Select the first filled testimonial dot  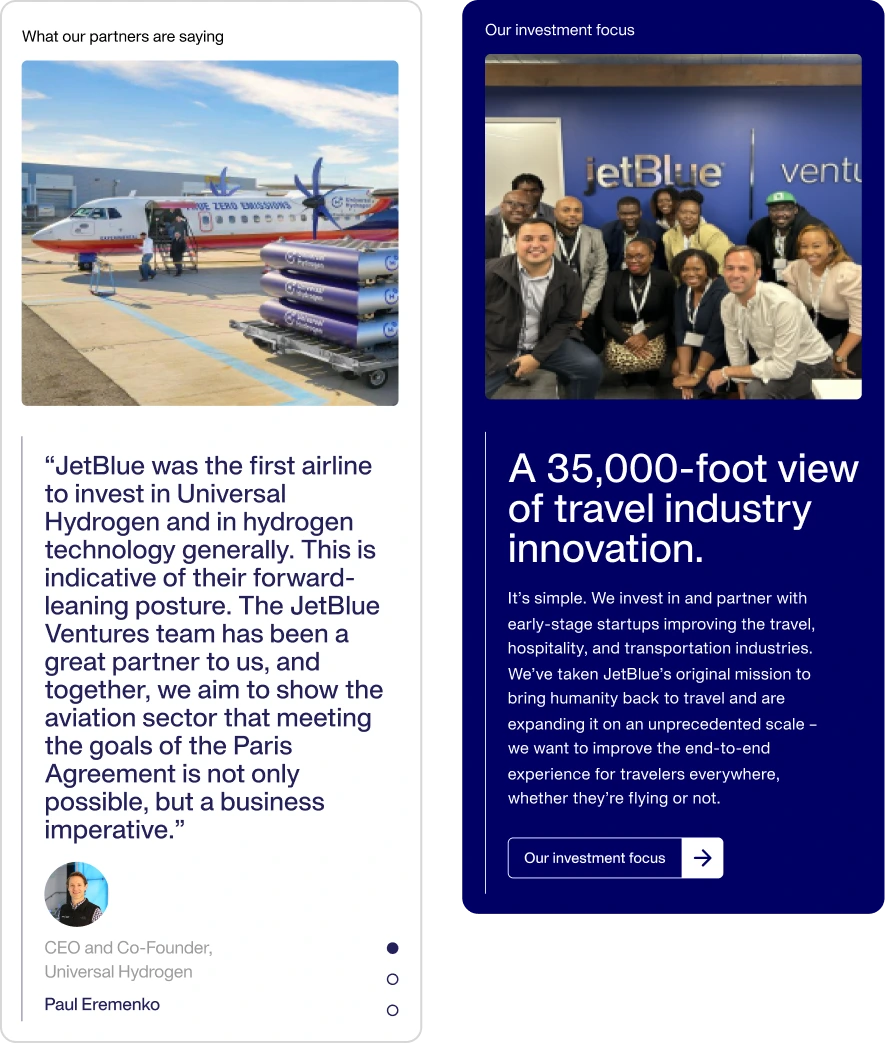393,948
